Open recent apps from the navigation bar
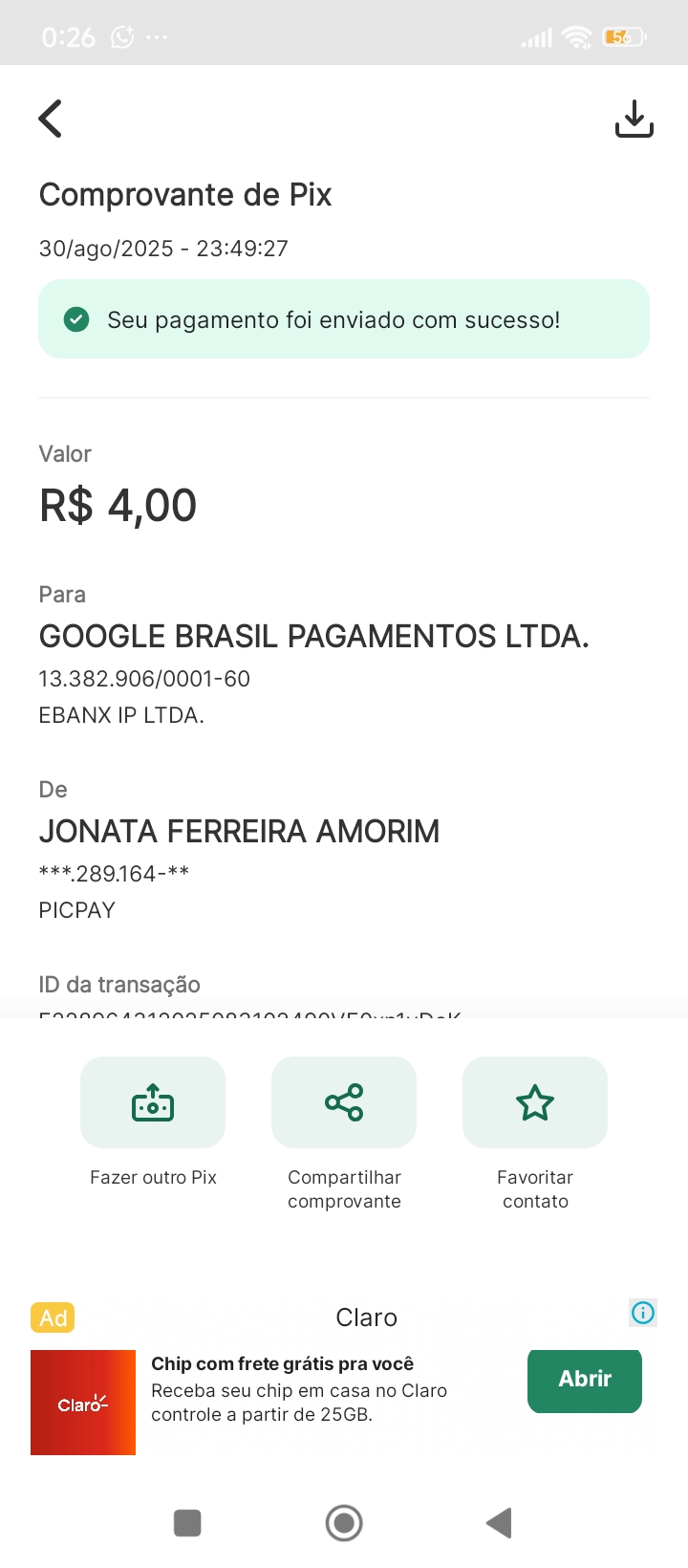This screenshot has width=688, height=1568. tap(187, 1523)
